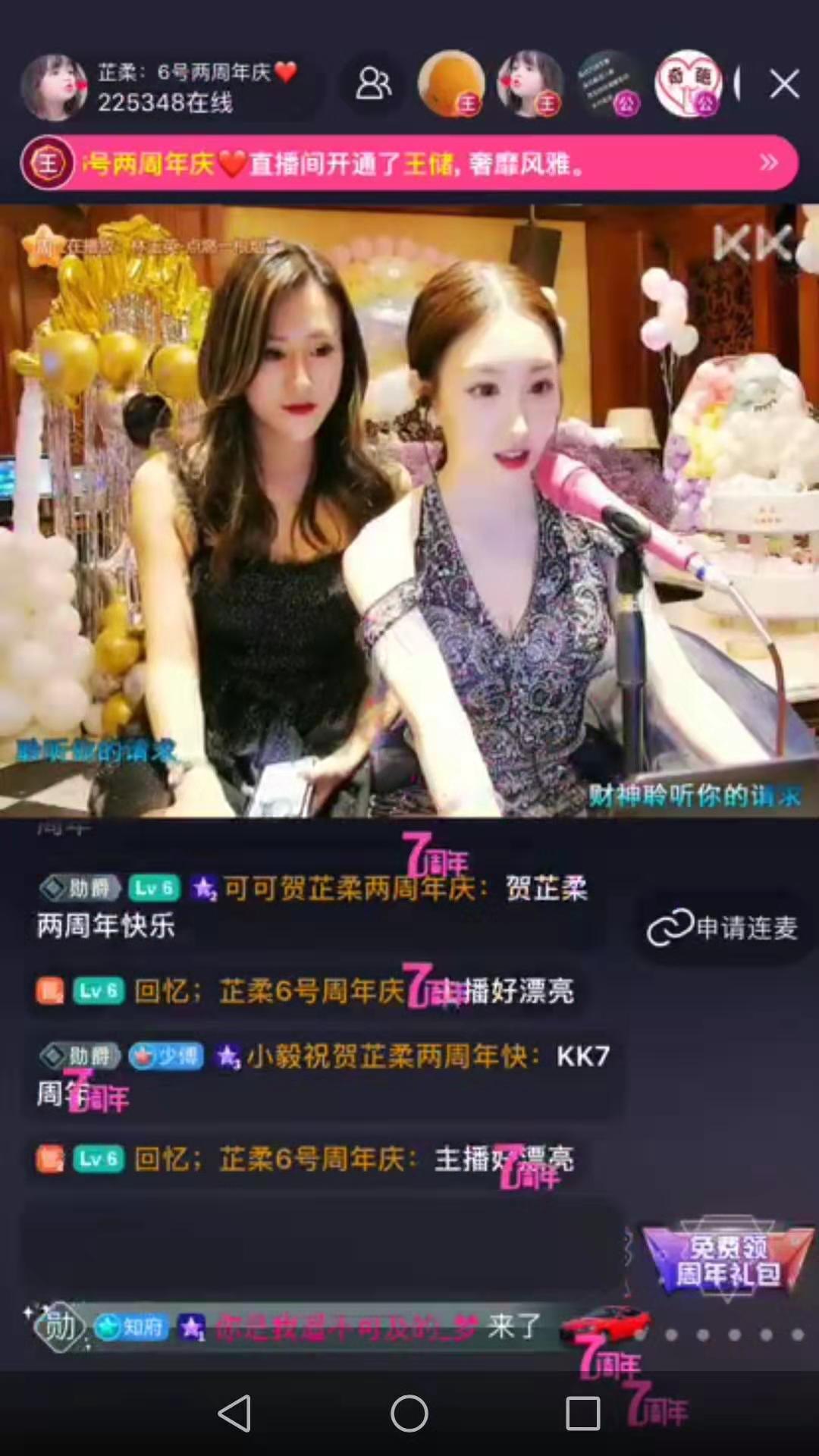View the orange top viewer avatar

(452, 84)
